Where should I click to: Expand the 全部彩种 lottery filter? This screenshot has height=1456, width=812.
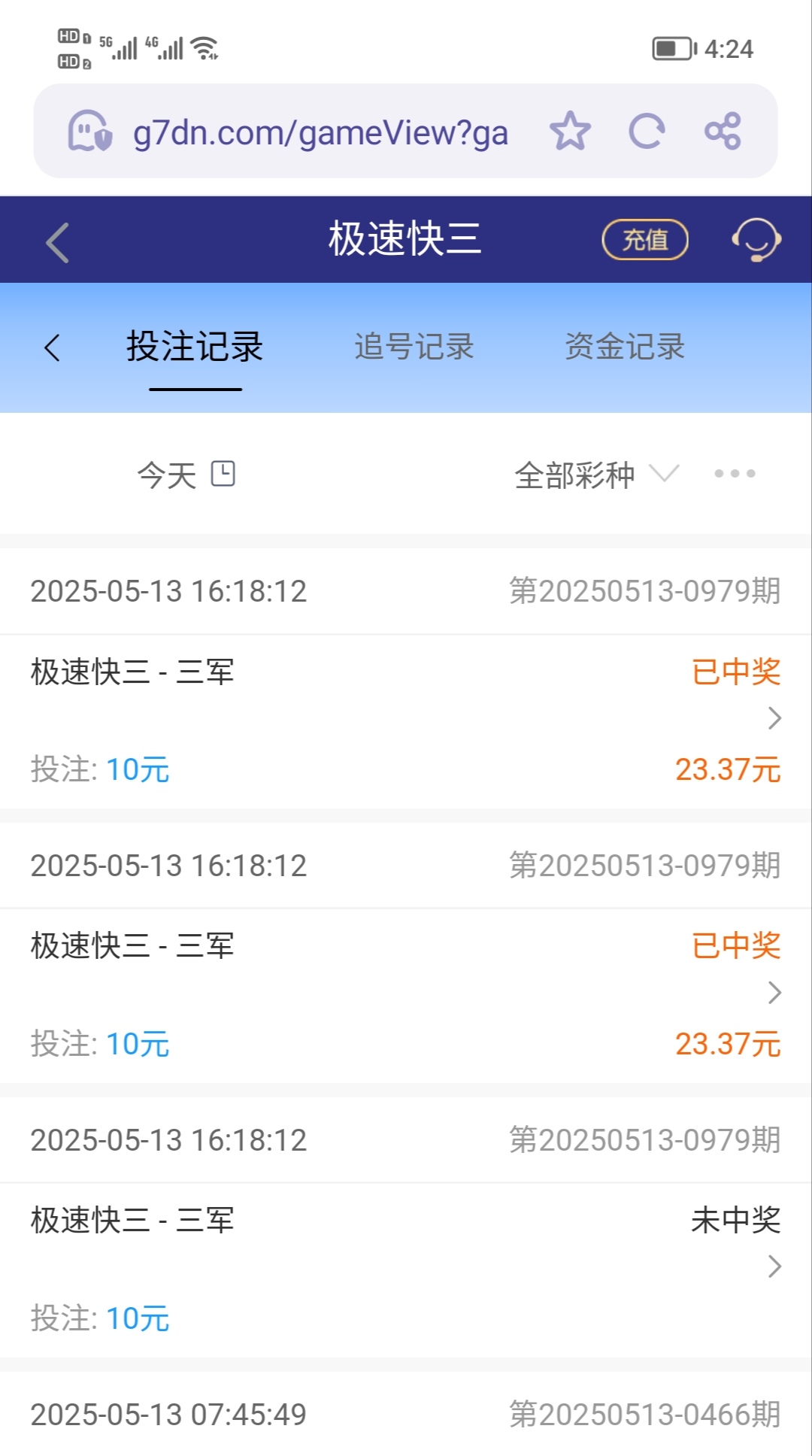[x=596, y=475]
